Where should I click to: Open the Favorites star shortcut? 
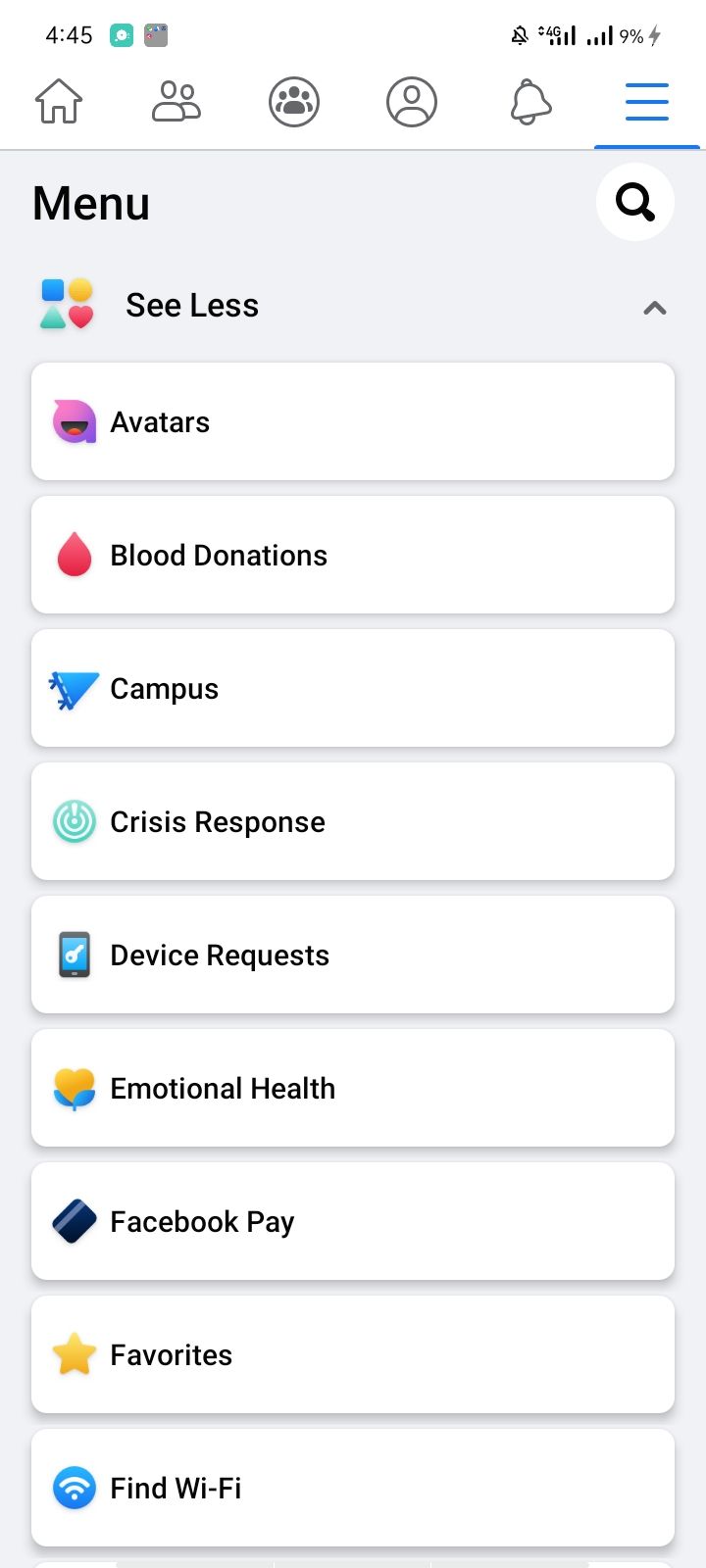point(73,1354)
